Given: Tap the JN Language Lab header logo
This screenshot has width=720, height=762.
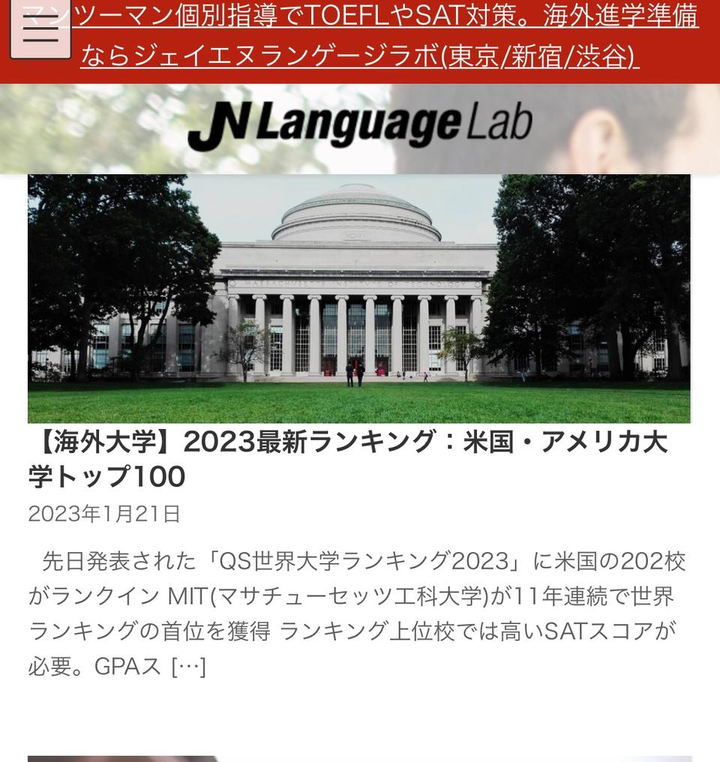Looking at the screenshot, I should (359, 127).
